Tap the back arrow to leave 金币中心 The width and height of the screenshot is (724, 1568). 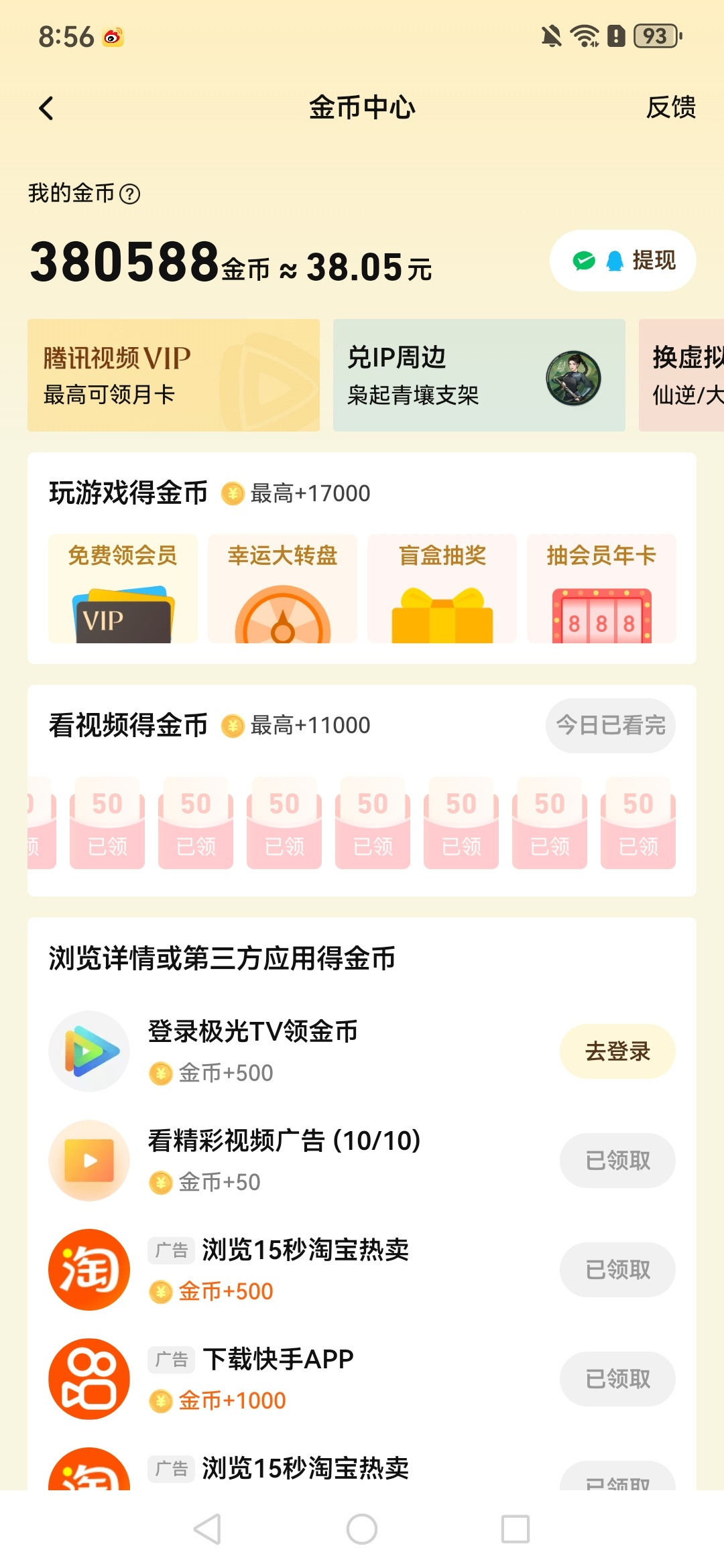point(47,107)
